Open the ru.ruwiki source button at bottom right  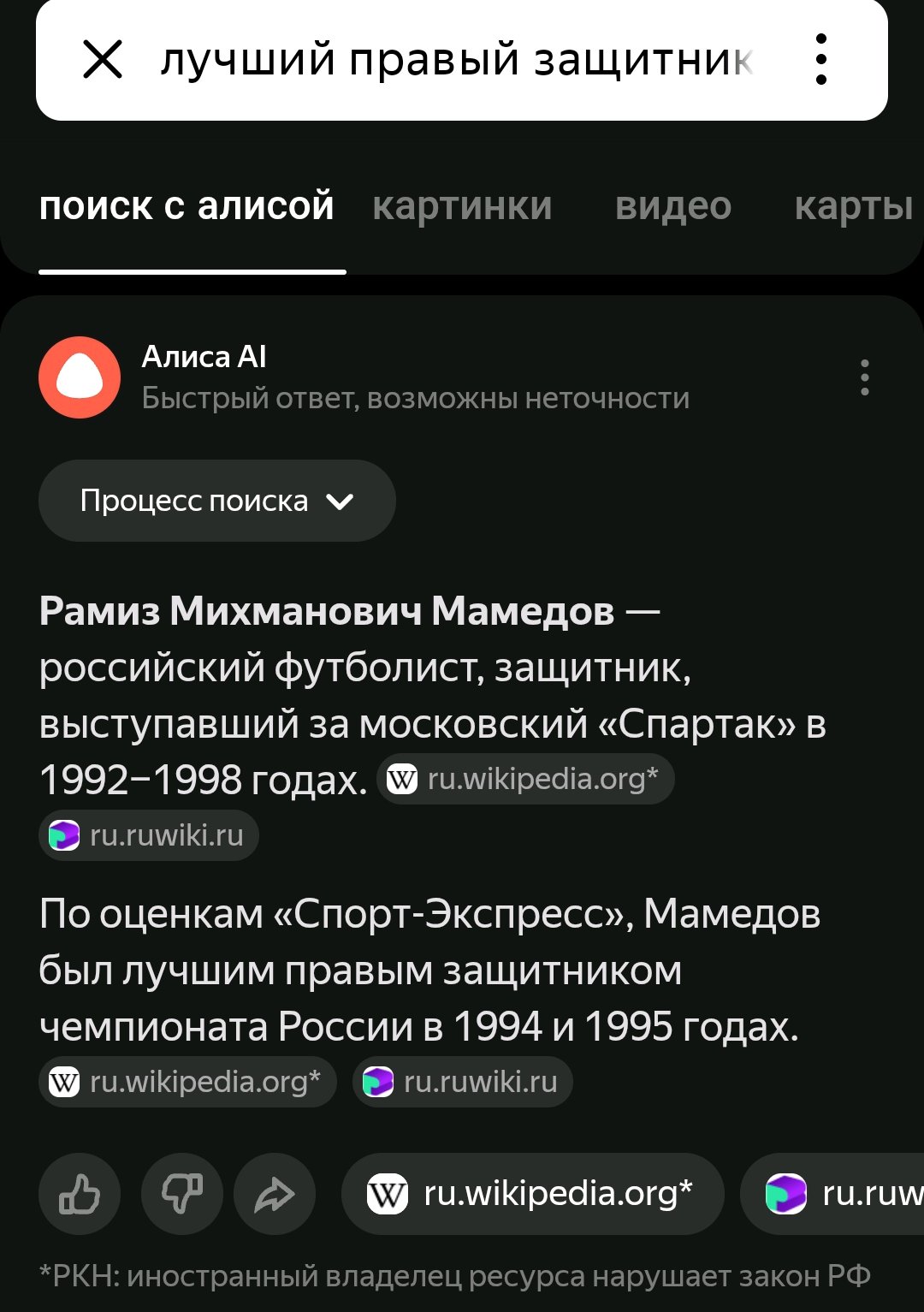pyautogui.click(x=832, y=1194)
